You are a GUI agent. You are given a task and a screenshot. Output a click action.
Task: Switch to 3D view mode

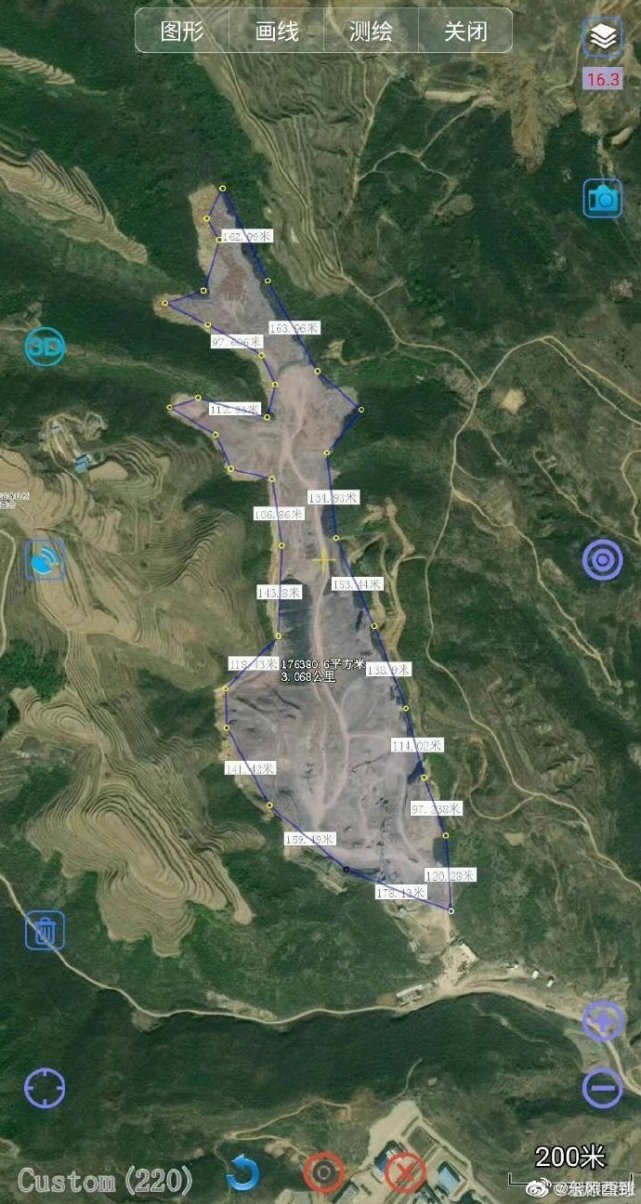click(x=44, y=347)
